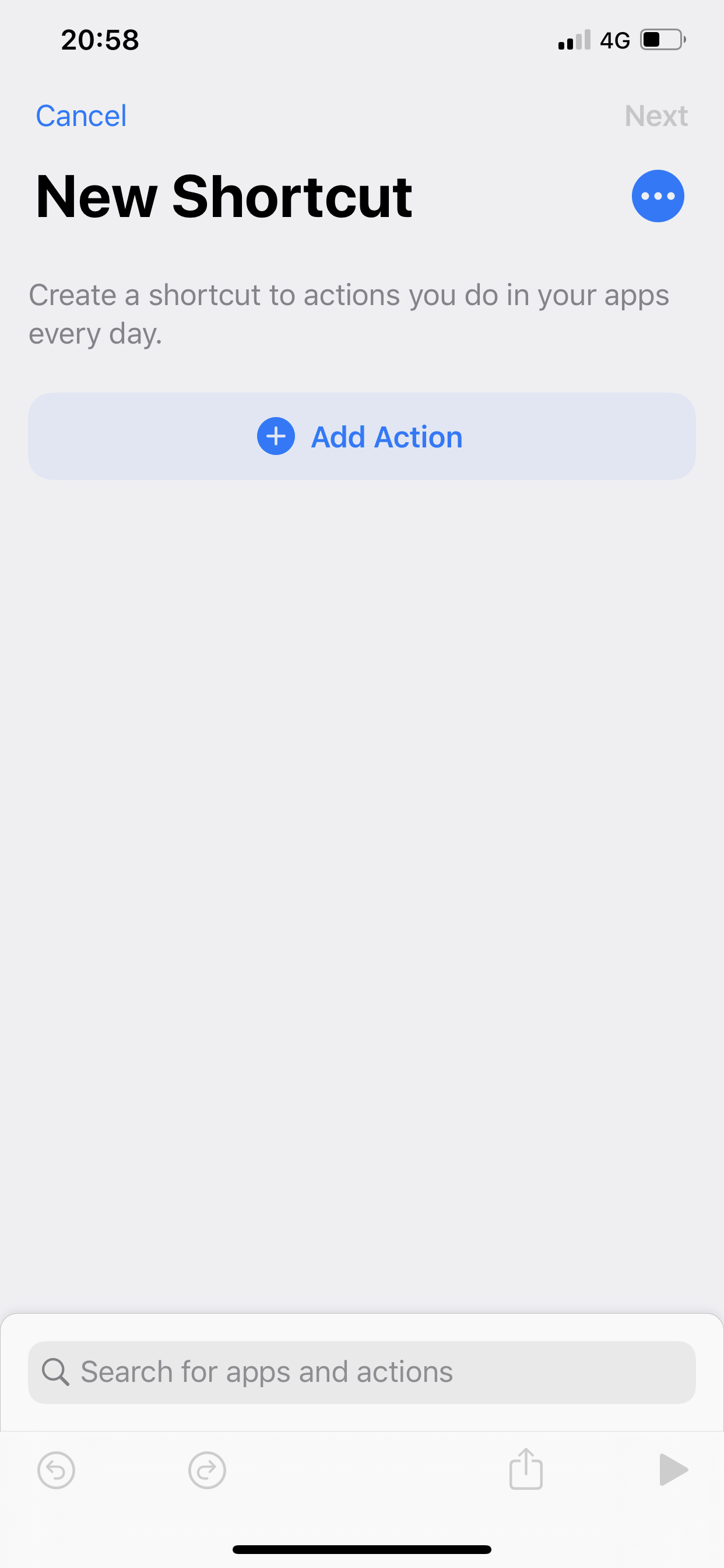Viewport: 724px width, 1568px height.
Task: Tap the undo arrow icon
Action: (56, 1471)
